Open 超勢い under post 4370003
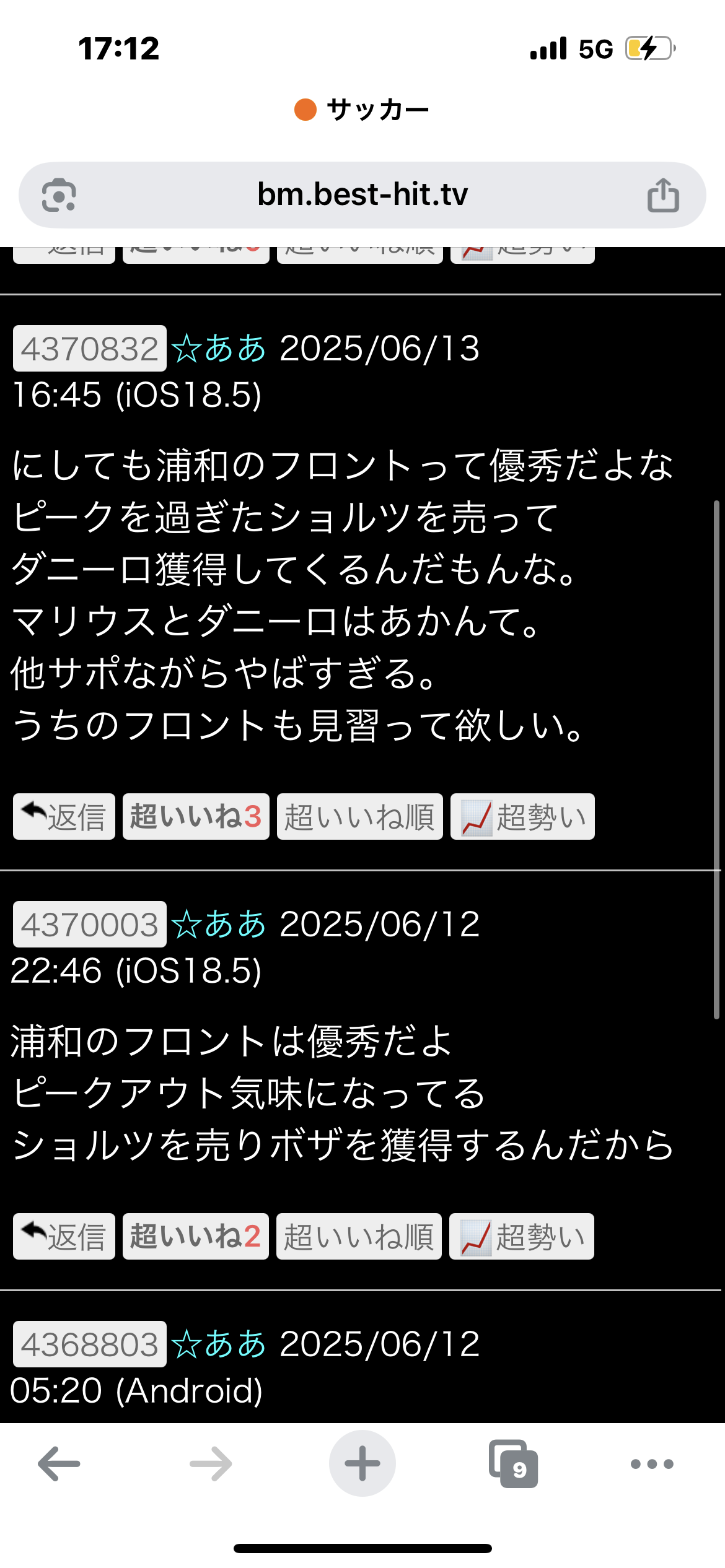The image size is (725, 1568). tap(522, 1237)
